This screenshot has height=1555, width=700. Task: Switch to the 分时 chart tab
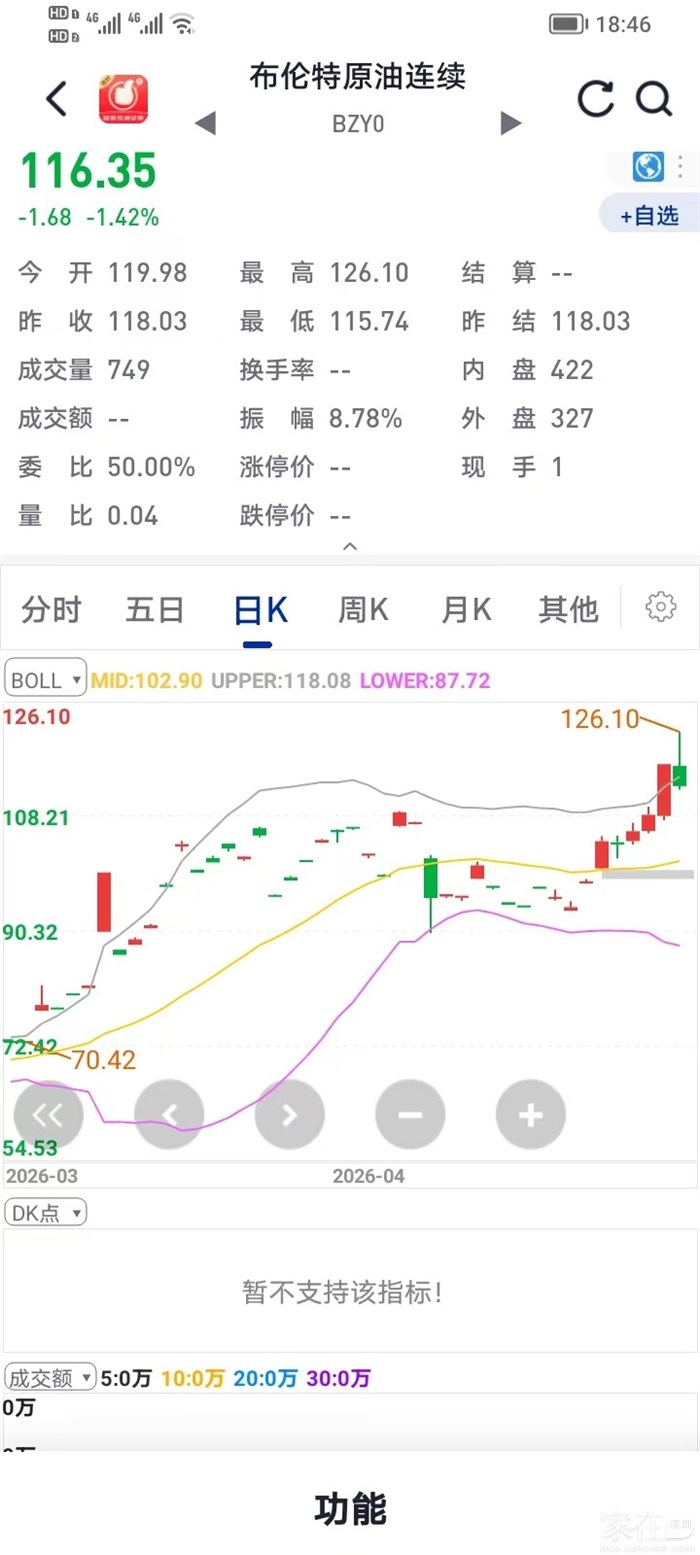pyautogui.click(x=51, y=609)
